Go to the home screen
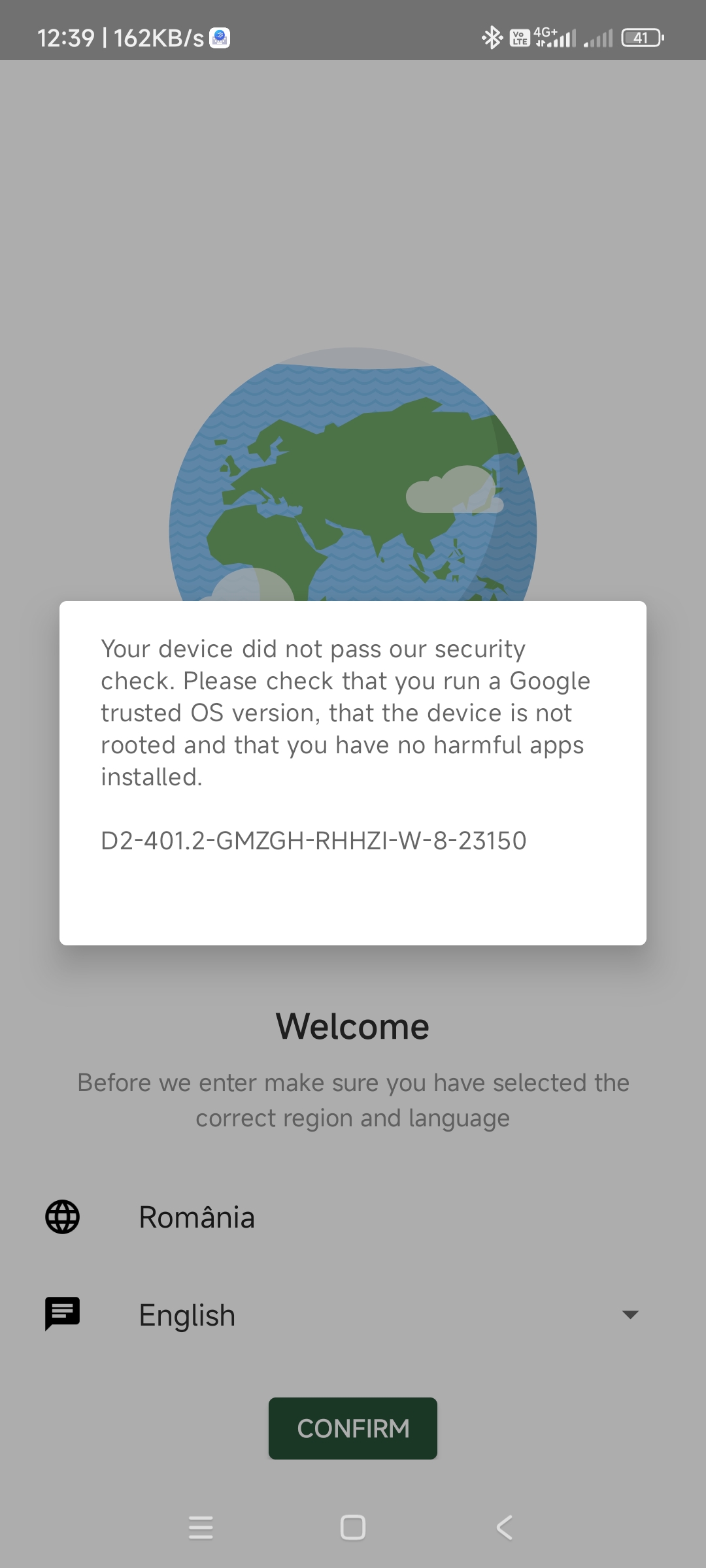 point(353,1527)
